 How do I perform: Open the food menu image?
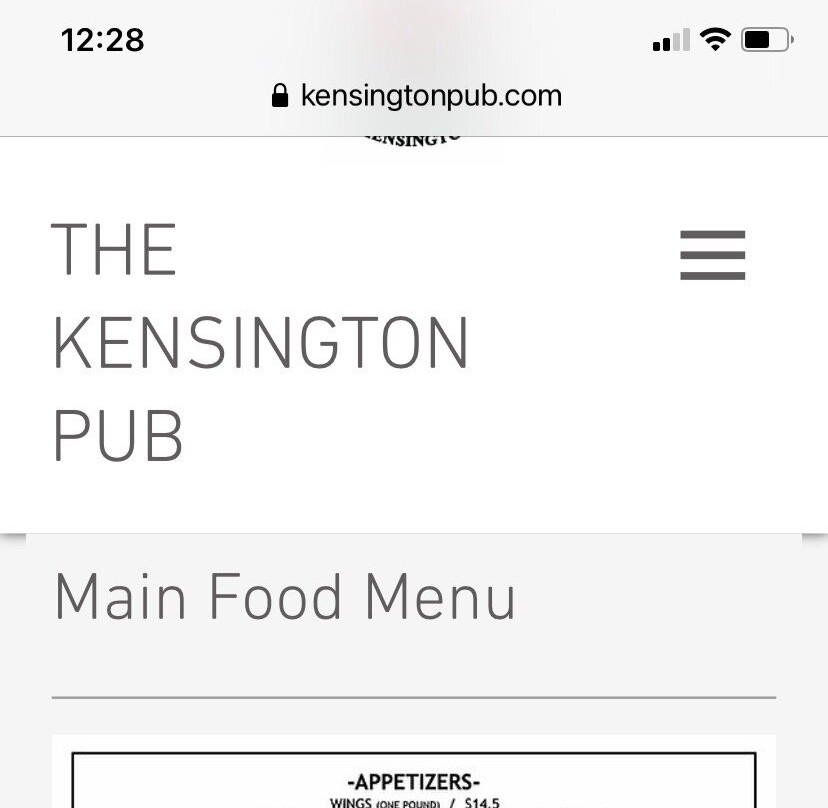tap(414, 778)
